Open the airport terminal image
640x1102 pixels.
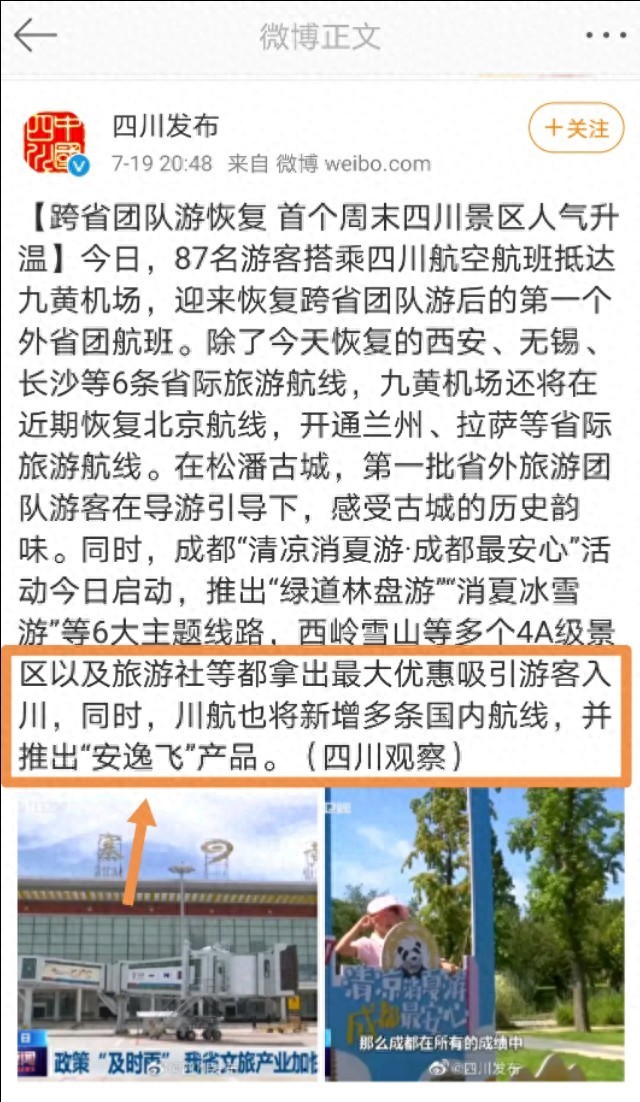click(167, 935)
